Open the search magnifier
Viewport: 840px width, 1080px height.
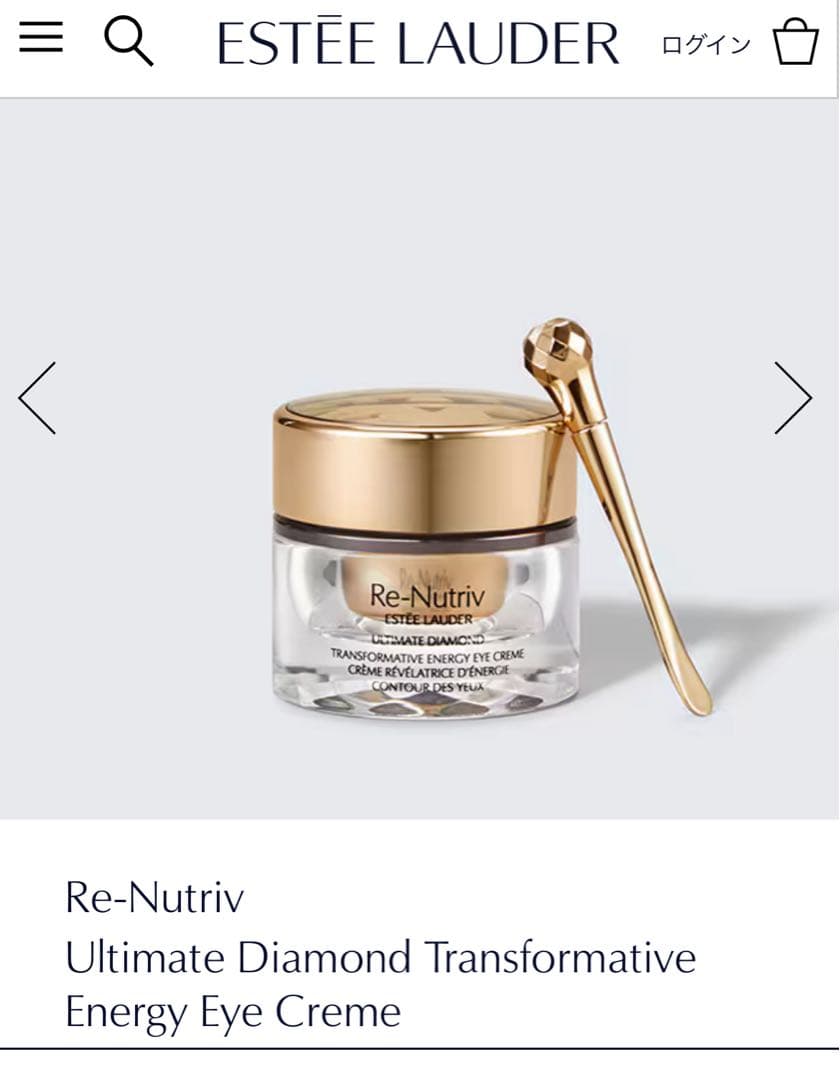128,42
